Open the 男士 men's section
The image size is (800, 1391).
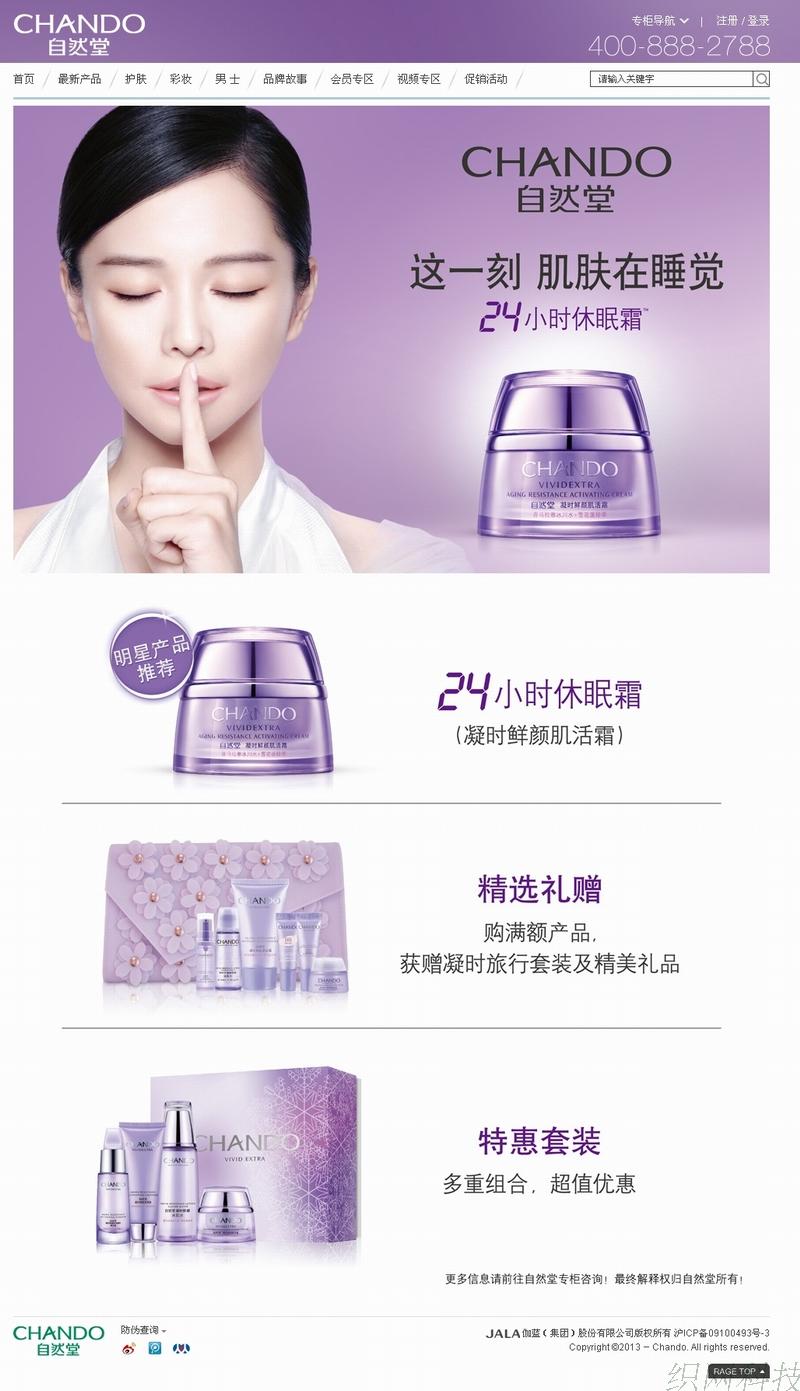(227, 79)
